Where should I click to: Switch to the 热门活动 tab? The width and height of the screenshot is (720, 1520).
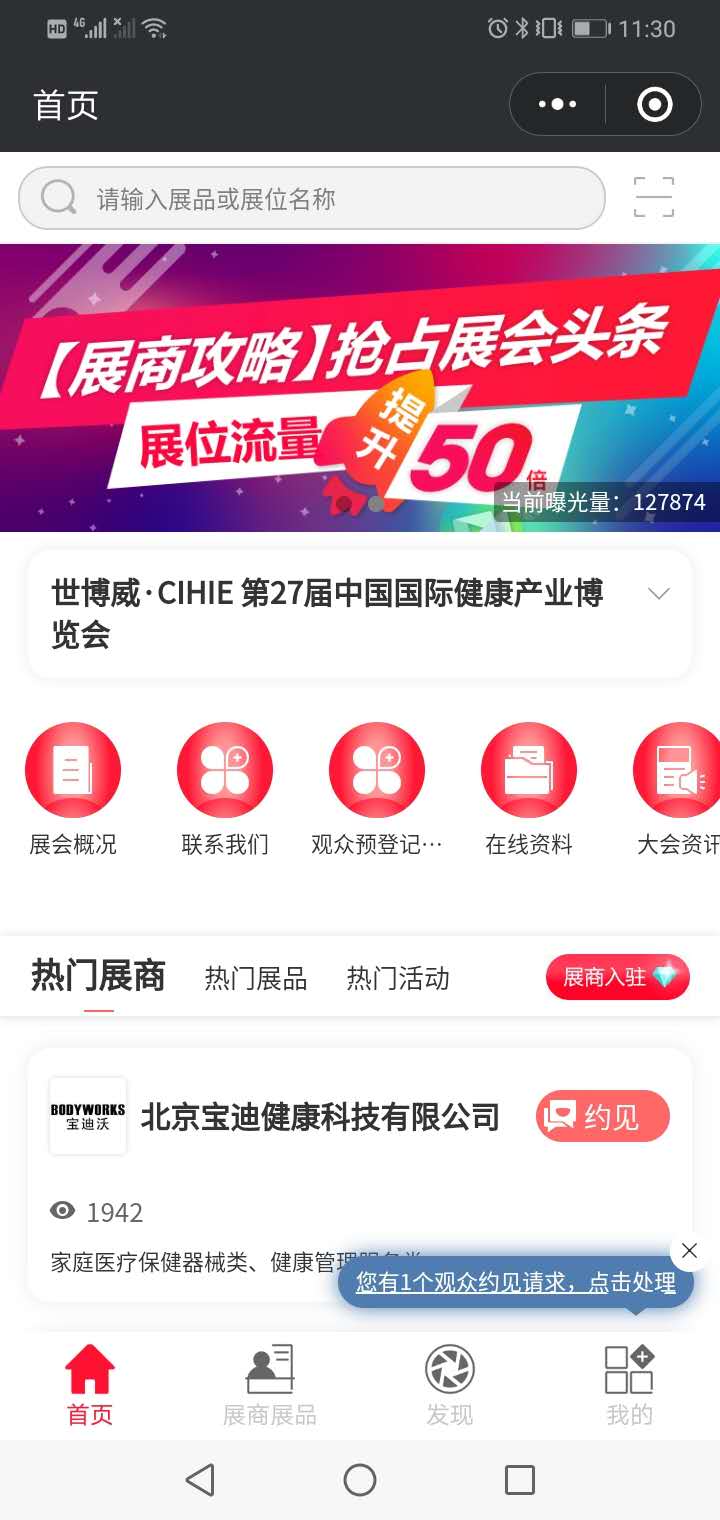coord(398,978)
